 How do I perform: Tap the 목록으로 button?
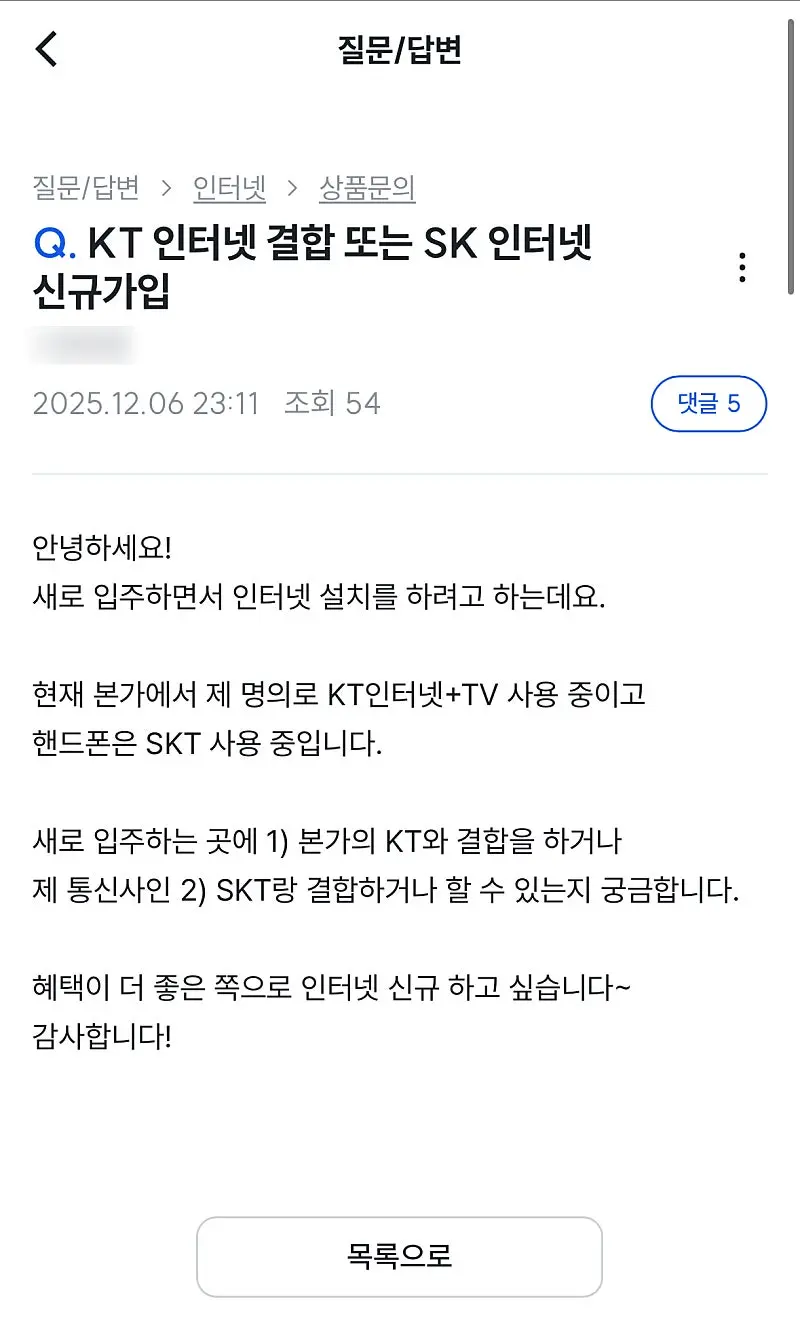[x=399, y=1256]
